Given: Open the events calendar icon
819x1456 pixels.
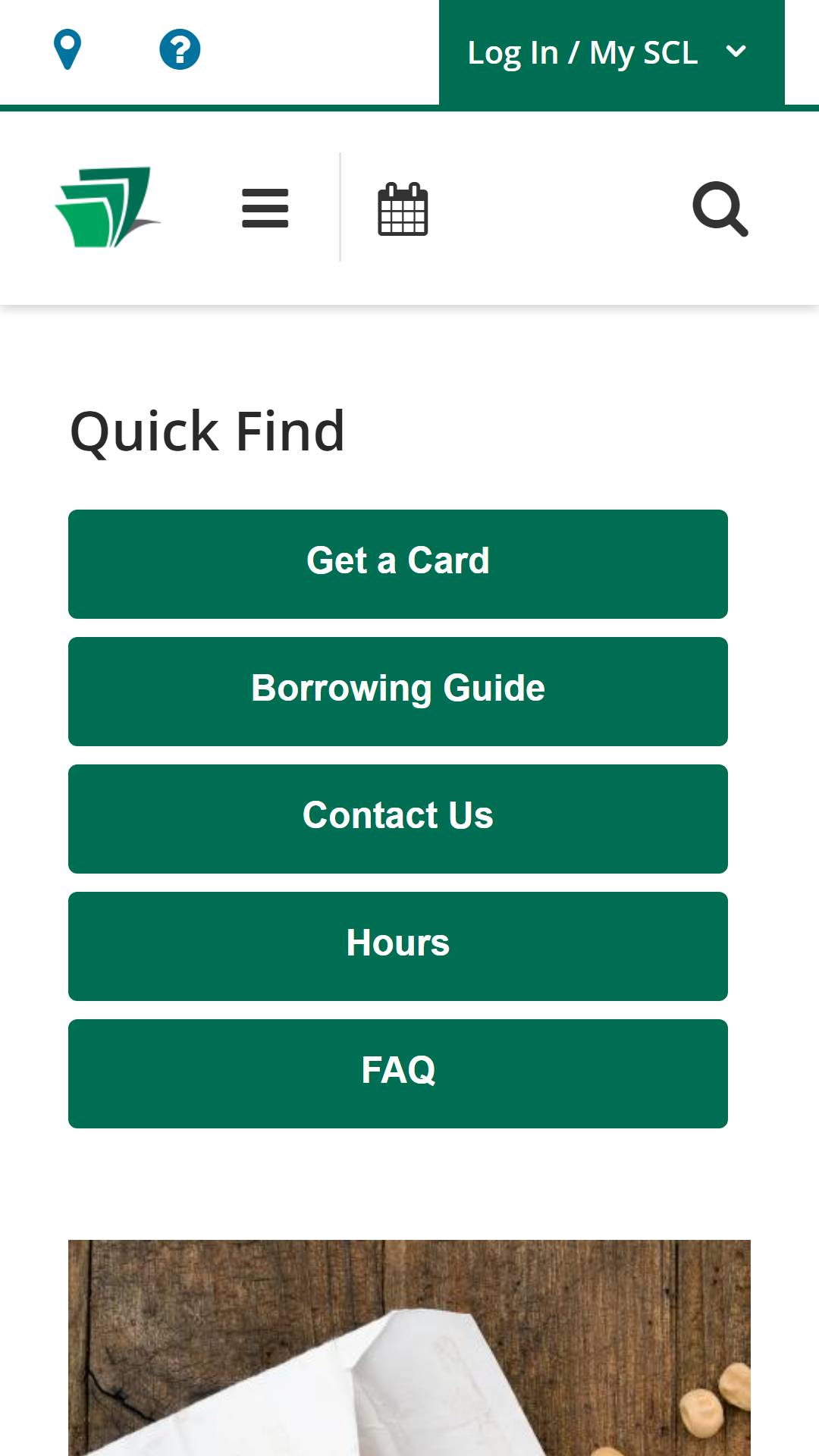Looking at the screenshot, I should (403, 209).
